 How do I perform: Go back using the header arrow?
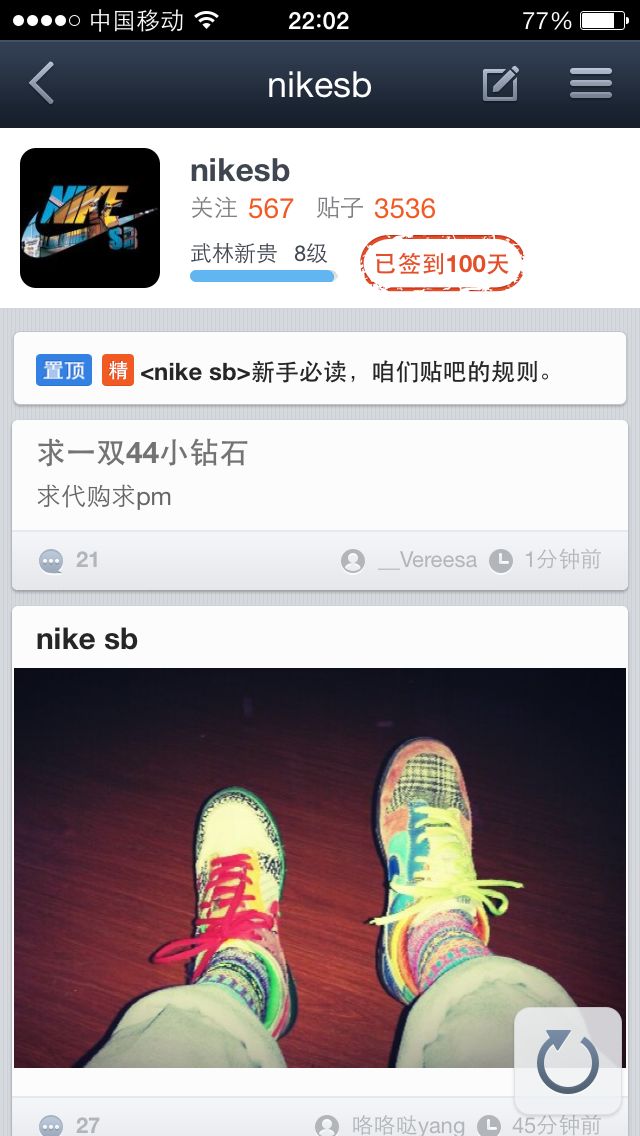click(42, 84)
